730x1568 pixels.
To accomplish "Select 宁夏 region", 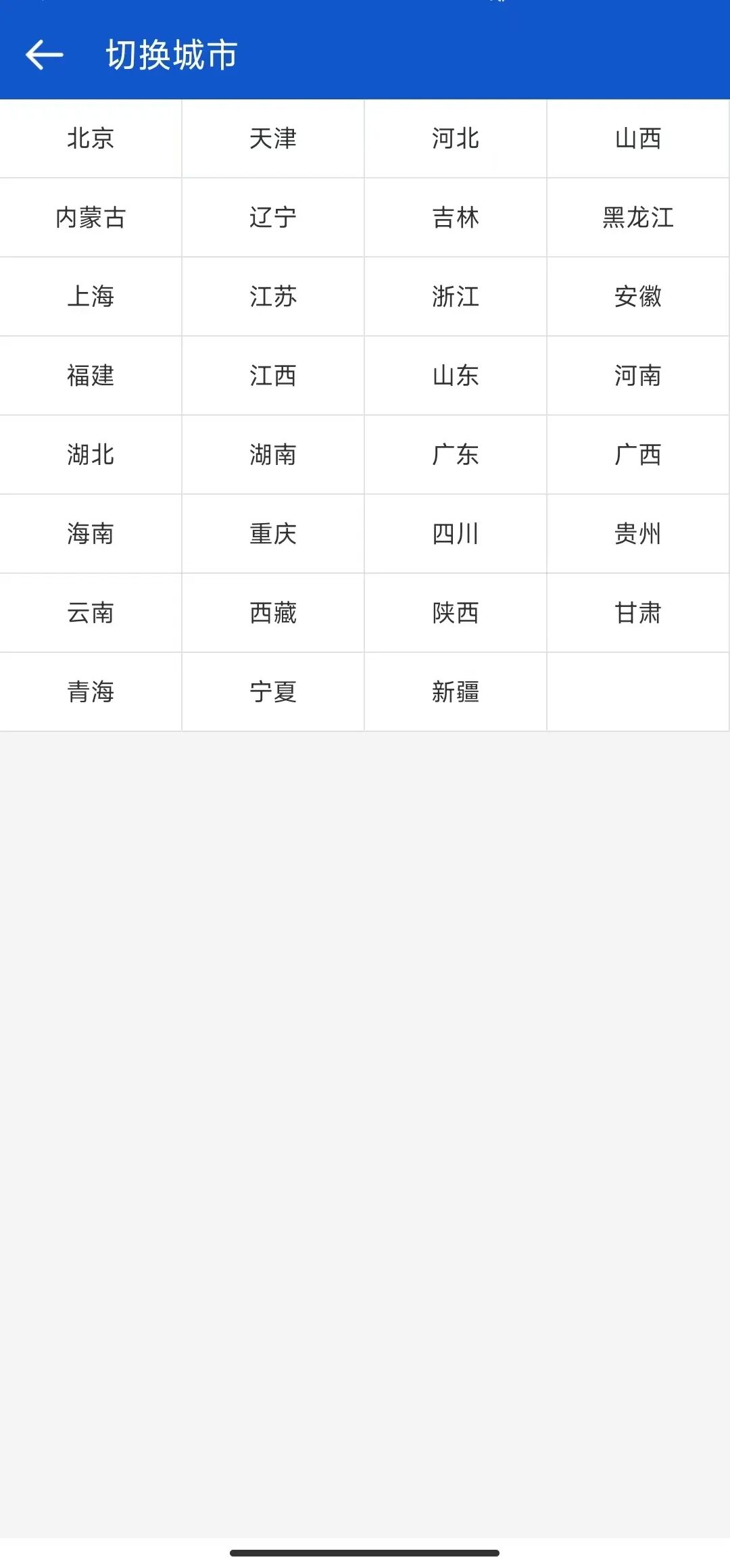I will coord(273,691).
